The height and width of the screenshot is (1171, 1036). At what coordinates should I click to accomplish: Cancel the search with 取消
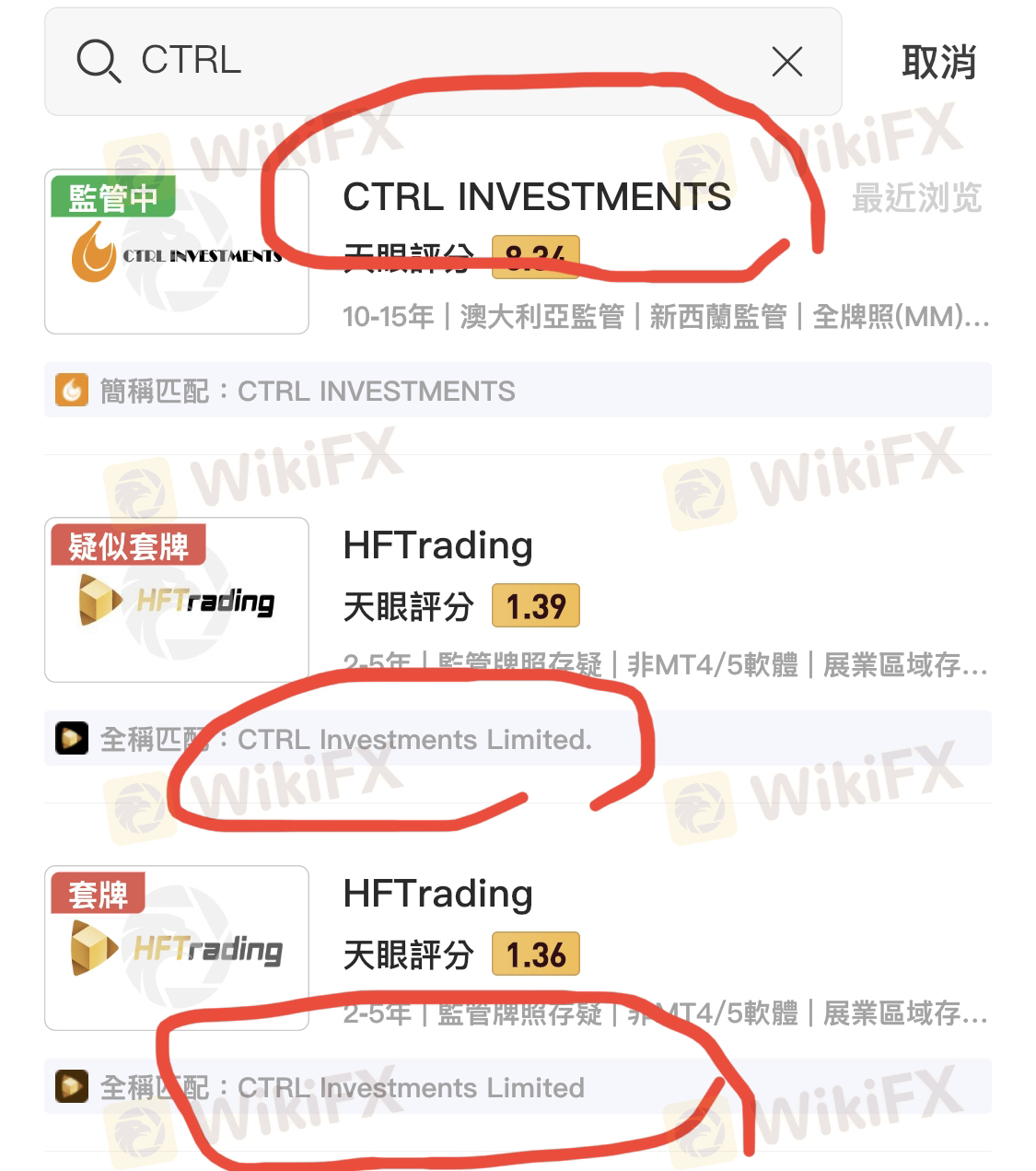(x=938, y=62)
